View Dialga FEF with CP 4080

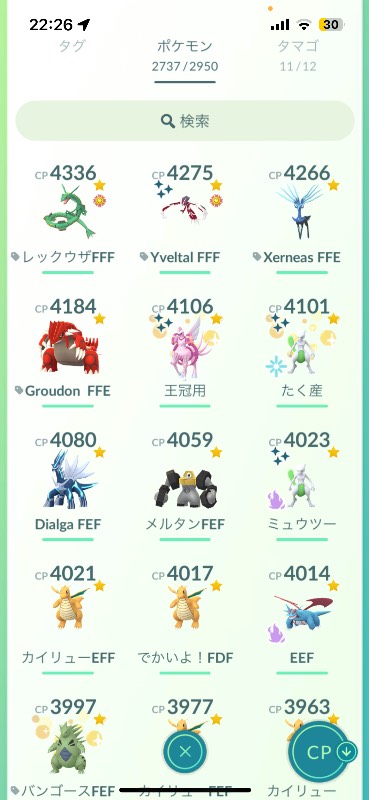pos(68,486)
